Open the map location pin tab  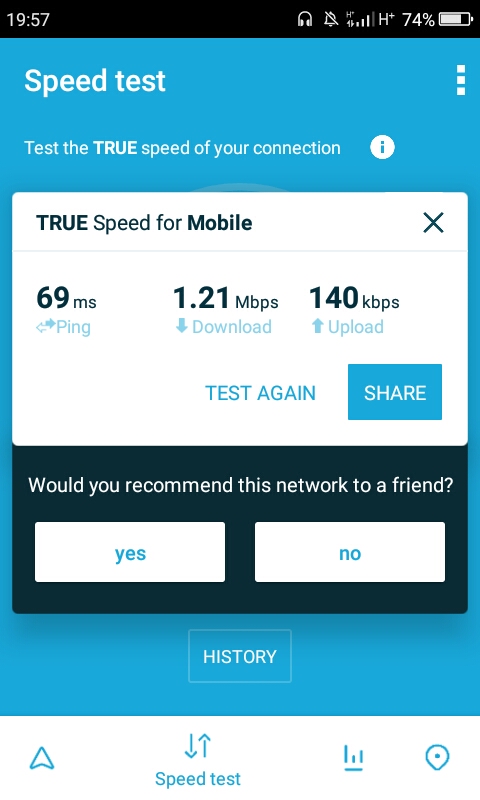tap(437, 758)
